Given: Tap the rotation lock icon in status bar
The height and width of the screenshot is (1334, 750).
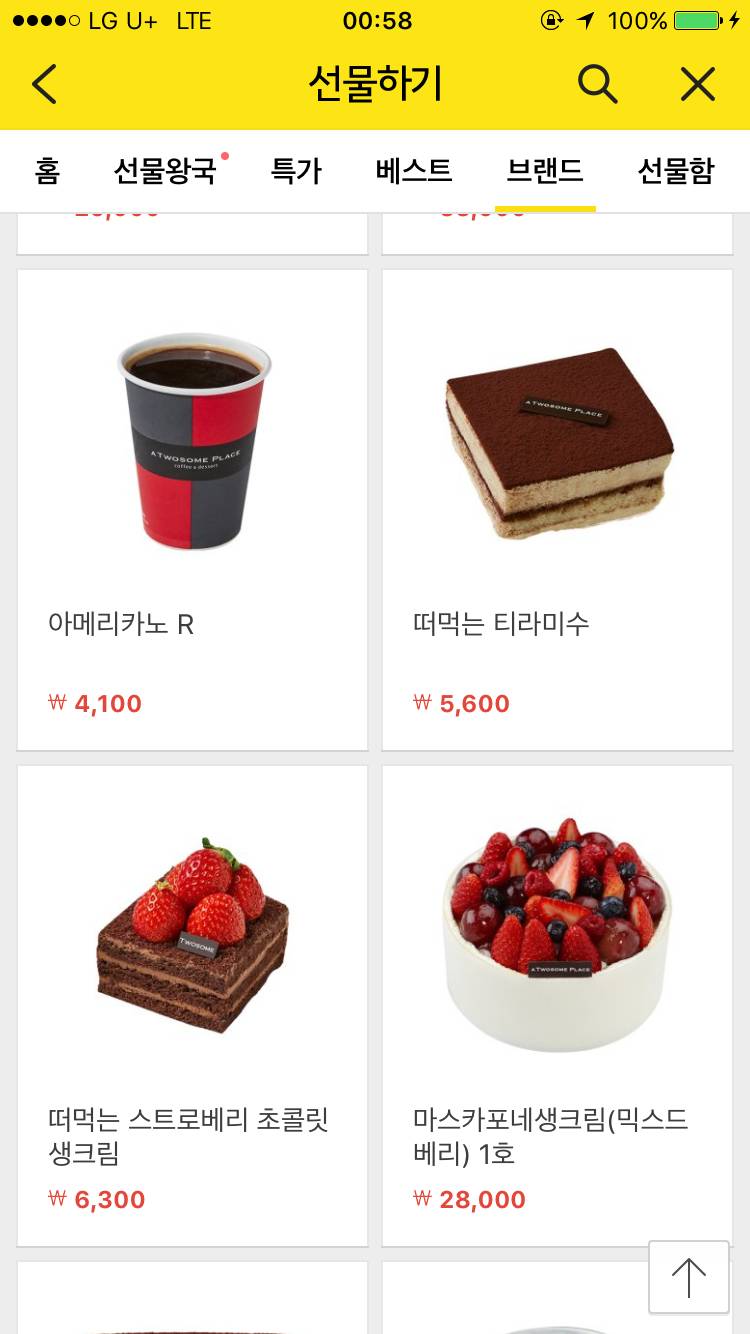Looking at the screenshot, I should 552,20.
